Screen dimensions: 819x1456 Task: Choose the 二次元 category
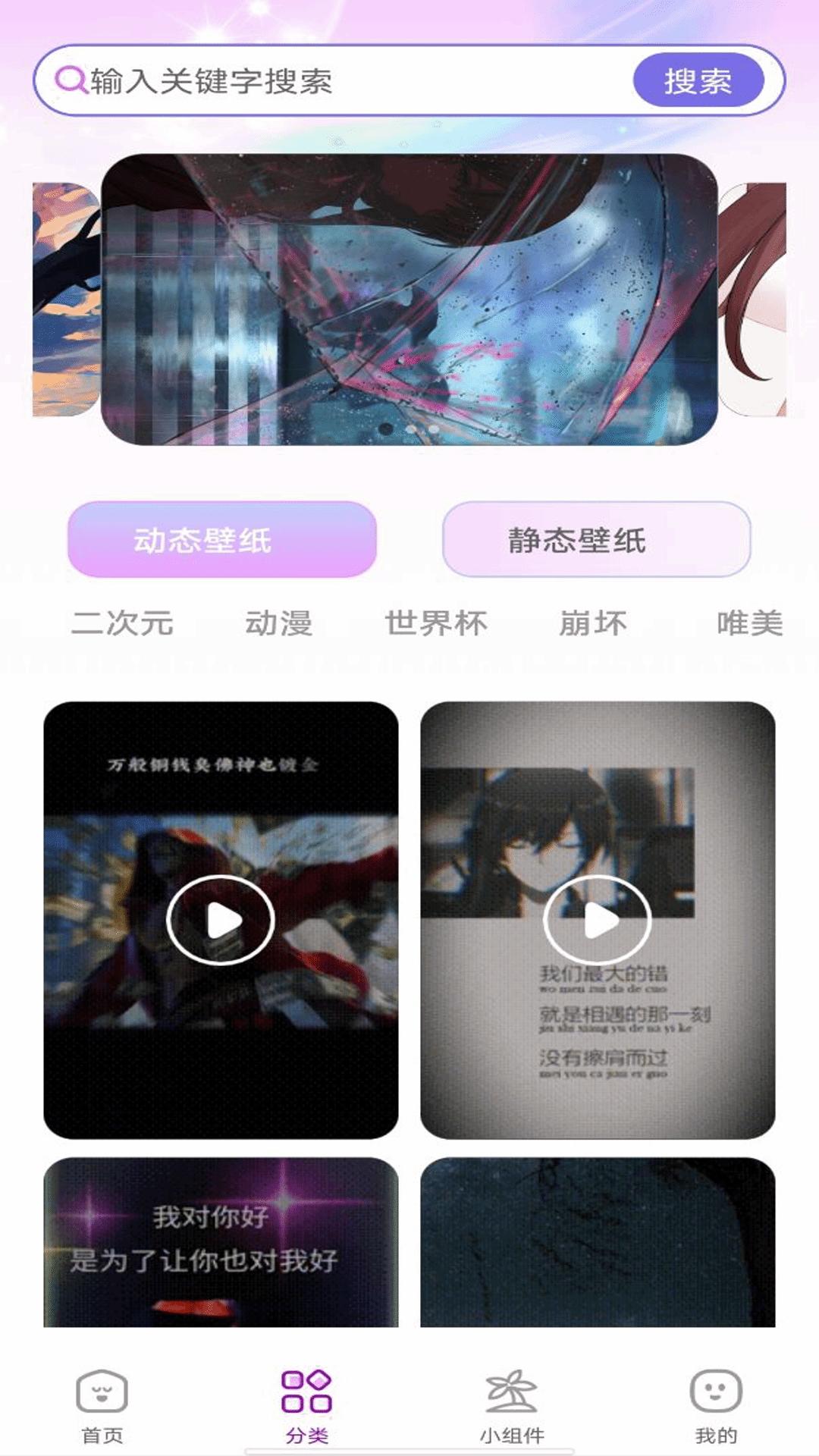(123, 623)
